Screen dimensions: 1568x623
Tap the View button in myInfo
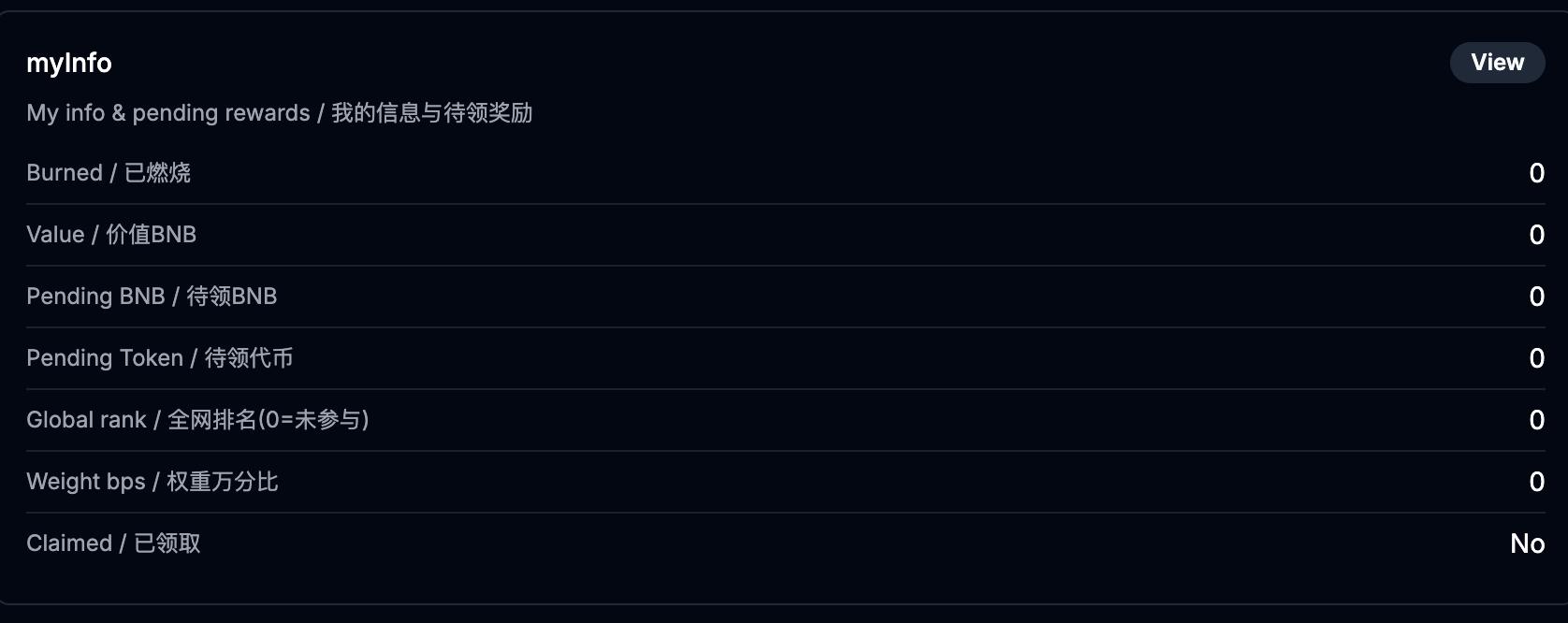(1497, 63)
